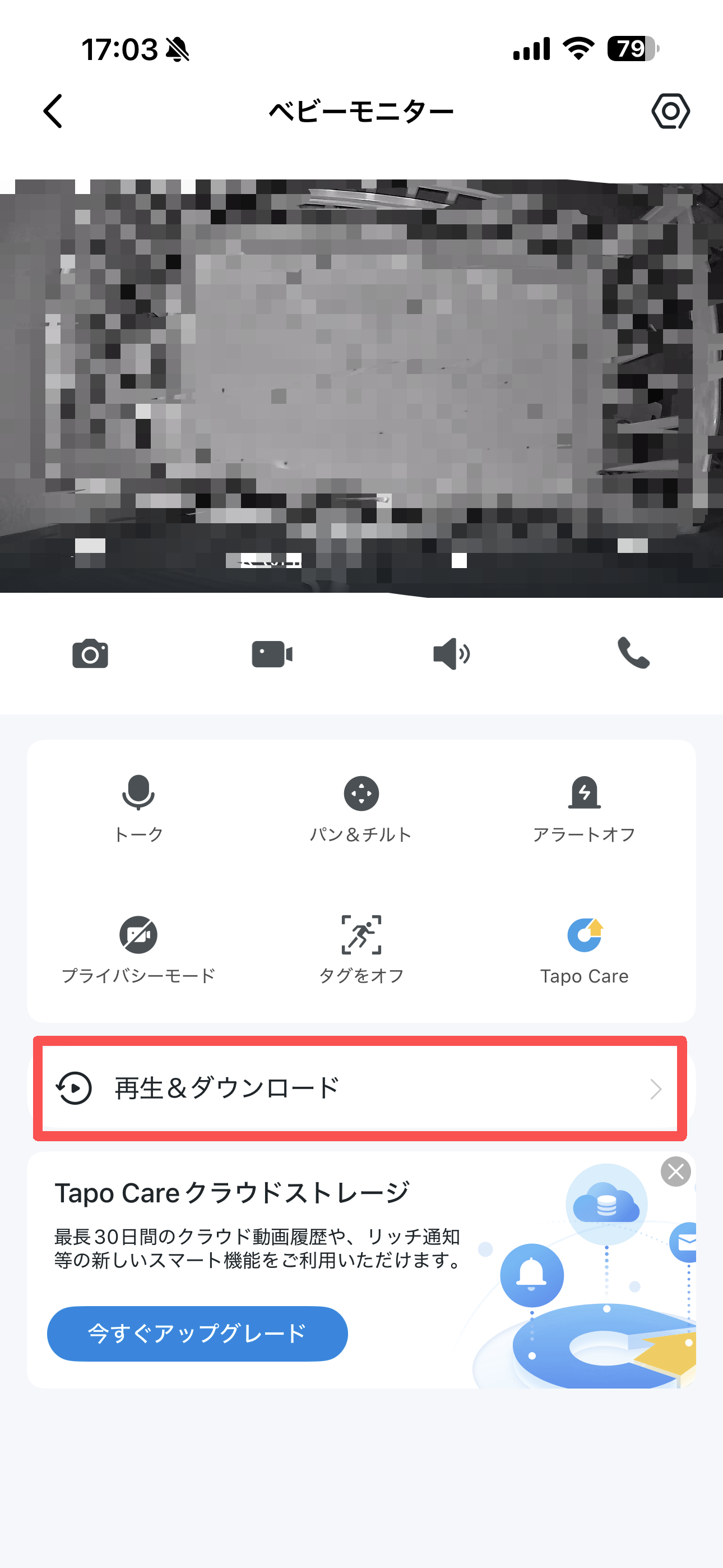Toggle the アラートオフ alarm button

click(x=584, y=808)
